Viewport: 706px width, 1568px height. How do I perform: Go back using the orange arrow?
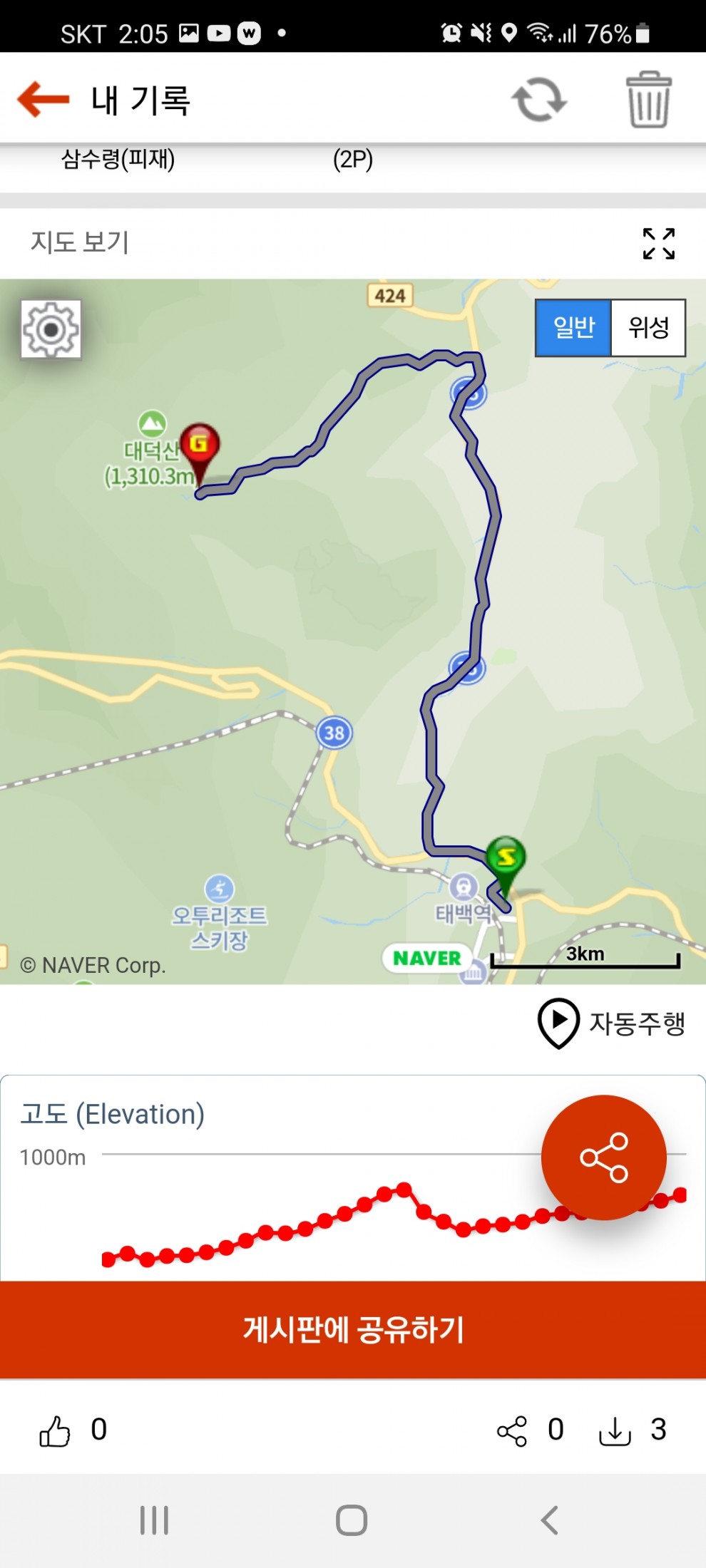tap(44, 99)
